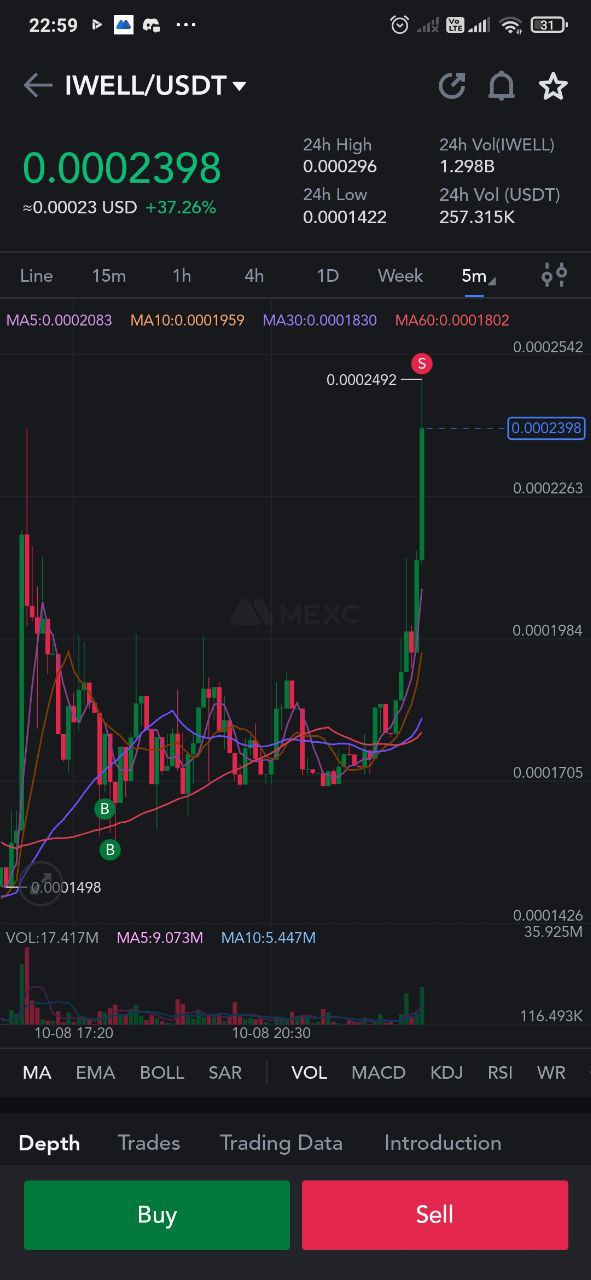
Task: Tap the green Buy button
Action: click(157, 1215)
